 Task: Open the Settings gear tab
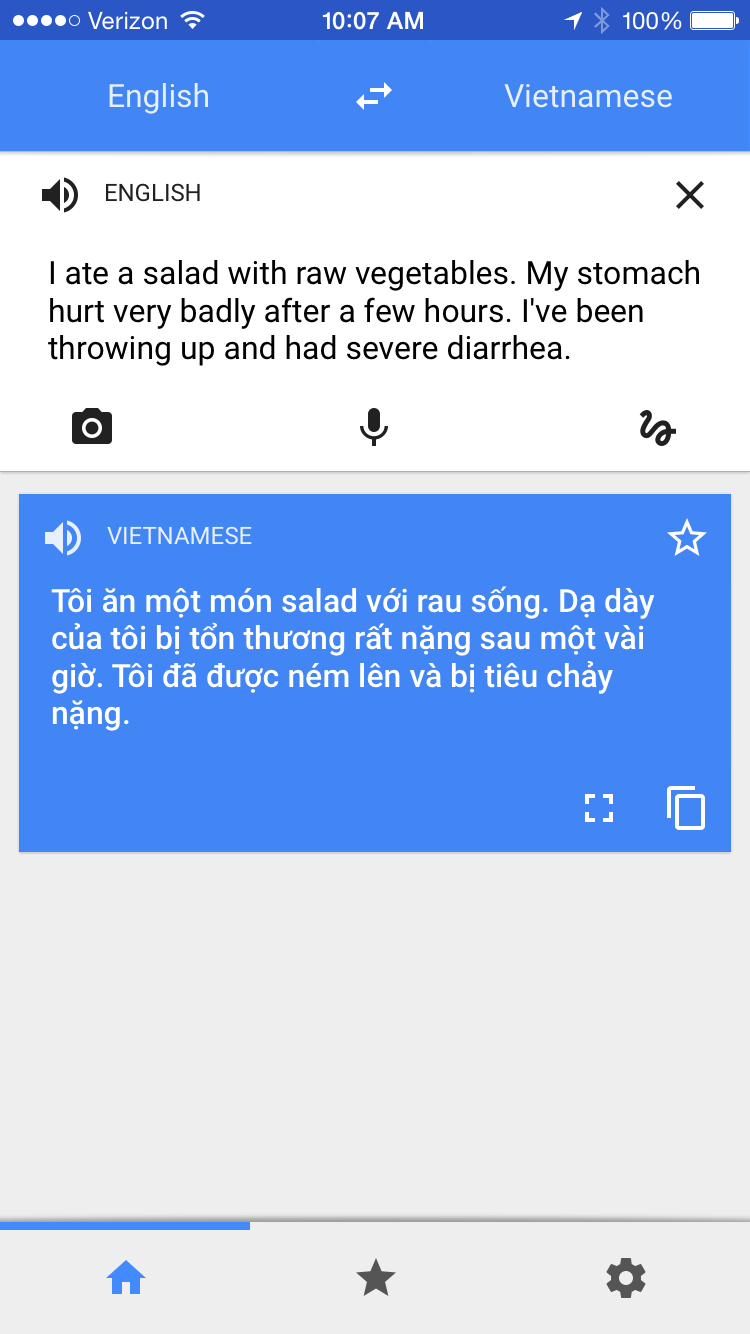tap(626, 1278)
